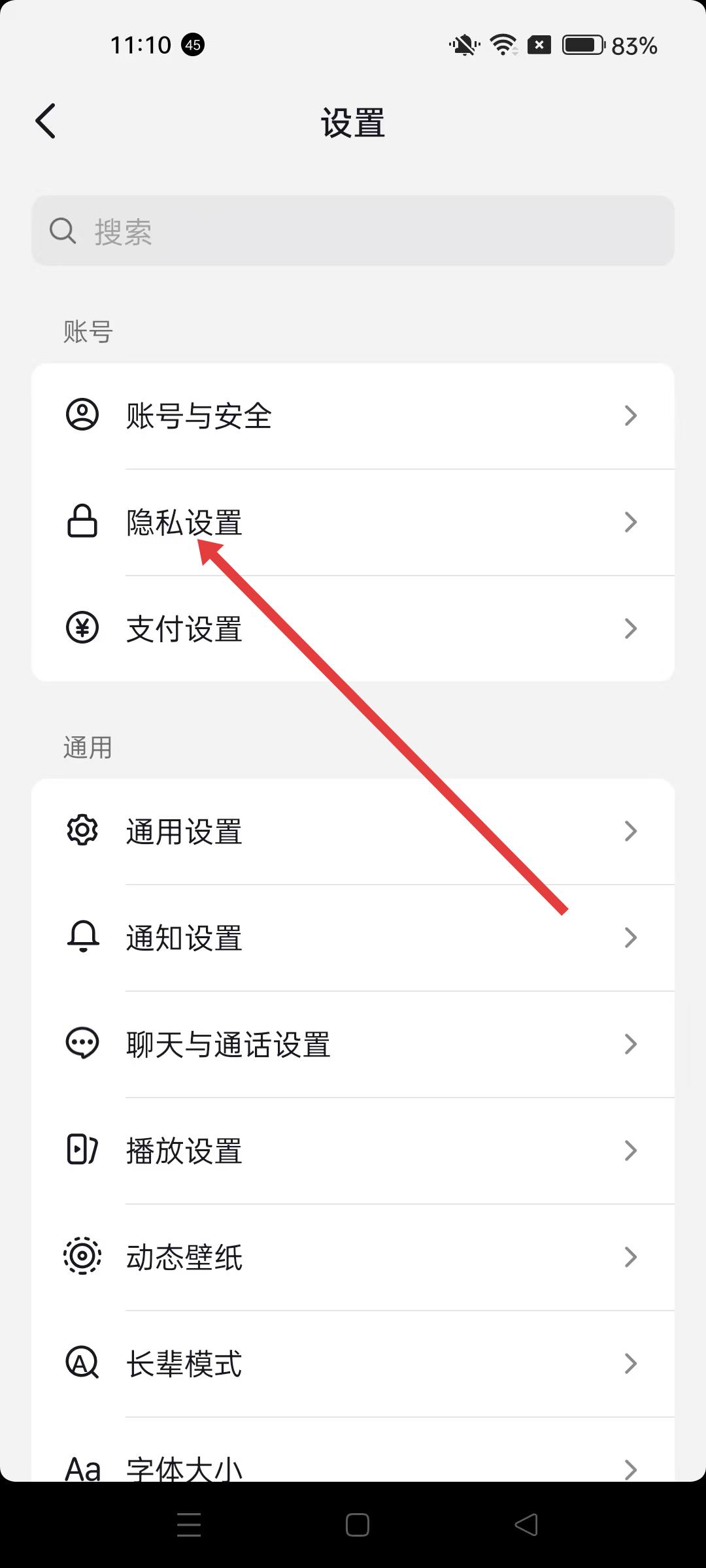This screenshot has width=706, height=1568.
Task: Tap the system home button
Action: pyautogui.click(x=357, y=1525)
